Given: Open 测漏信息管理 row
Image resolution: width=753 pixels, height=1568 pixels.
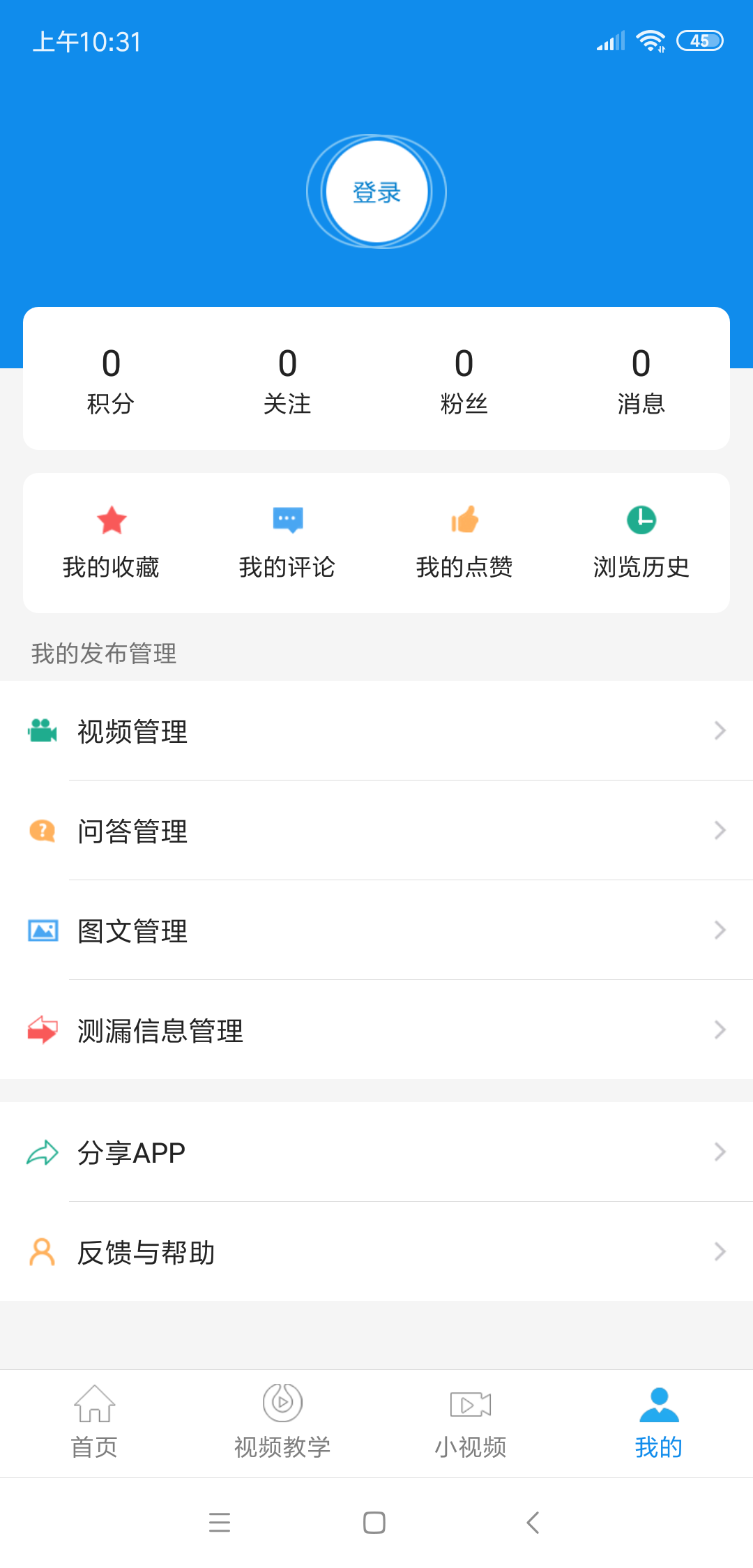Looking at the screenshot, I should tap(376, 1030).
